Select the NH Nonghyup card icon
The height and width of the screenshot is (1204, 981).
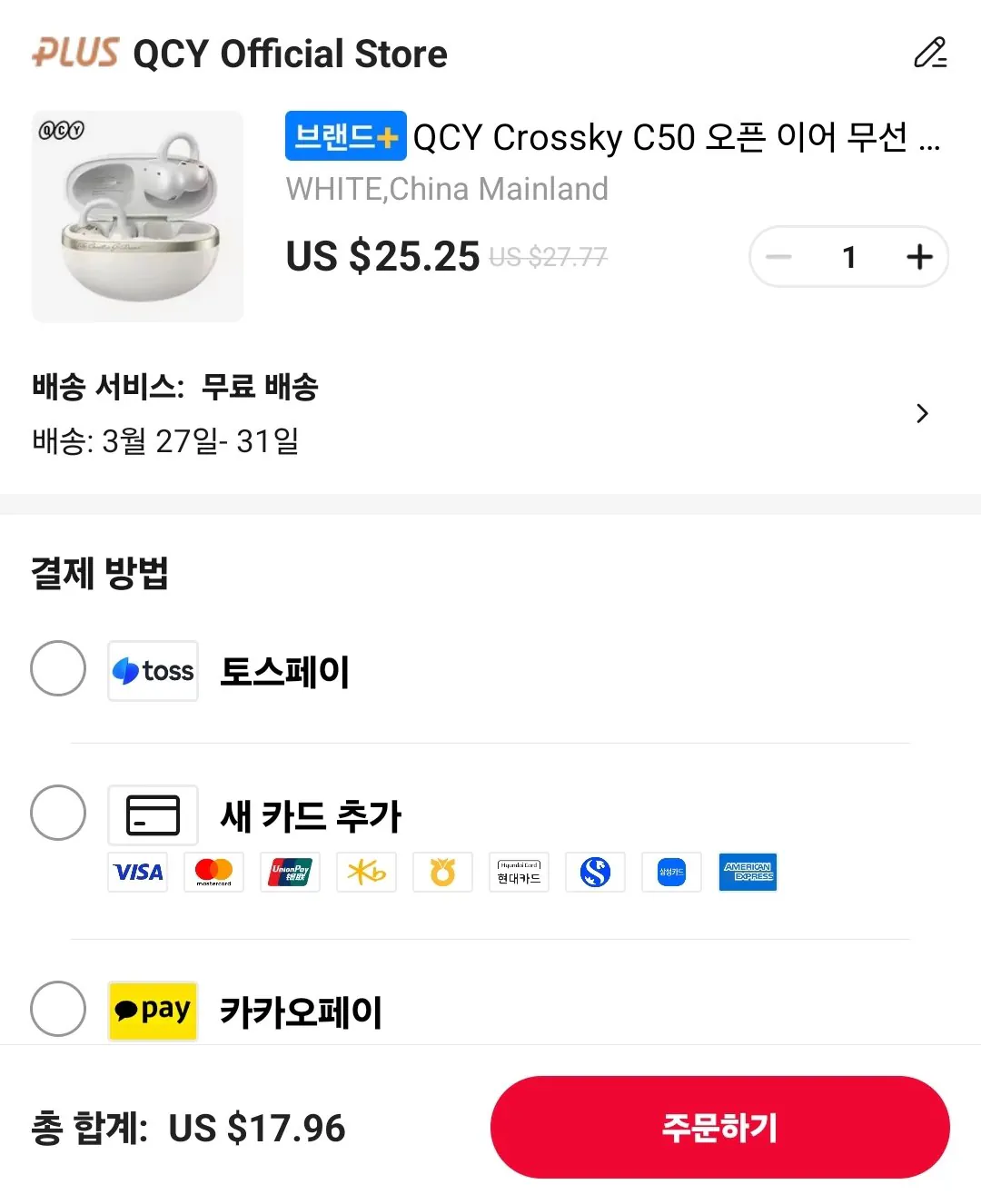(x=442, y=872)
